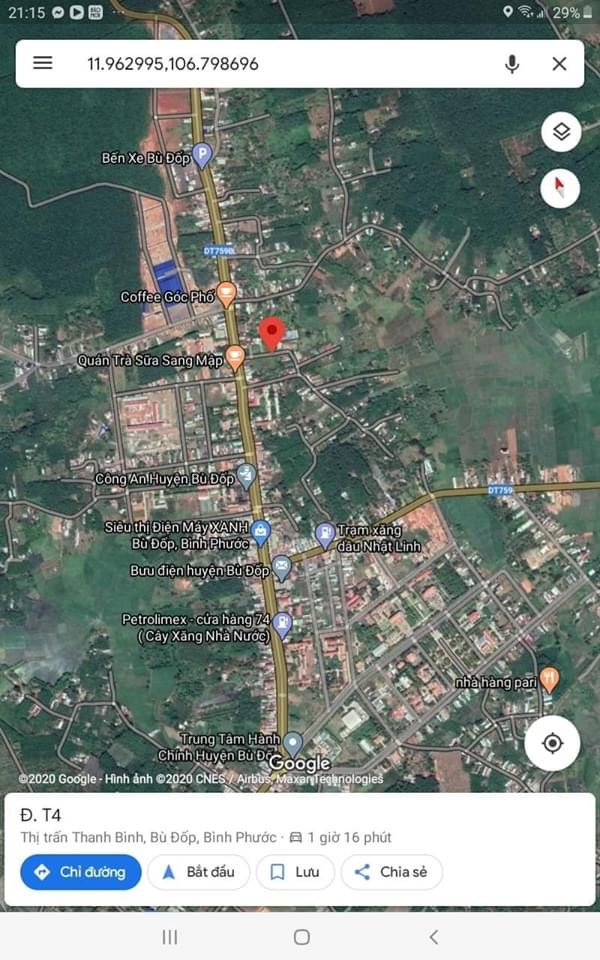
Task: Center map on my location
Action: click(x=552, y=743)
